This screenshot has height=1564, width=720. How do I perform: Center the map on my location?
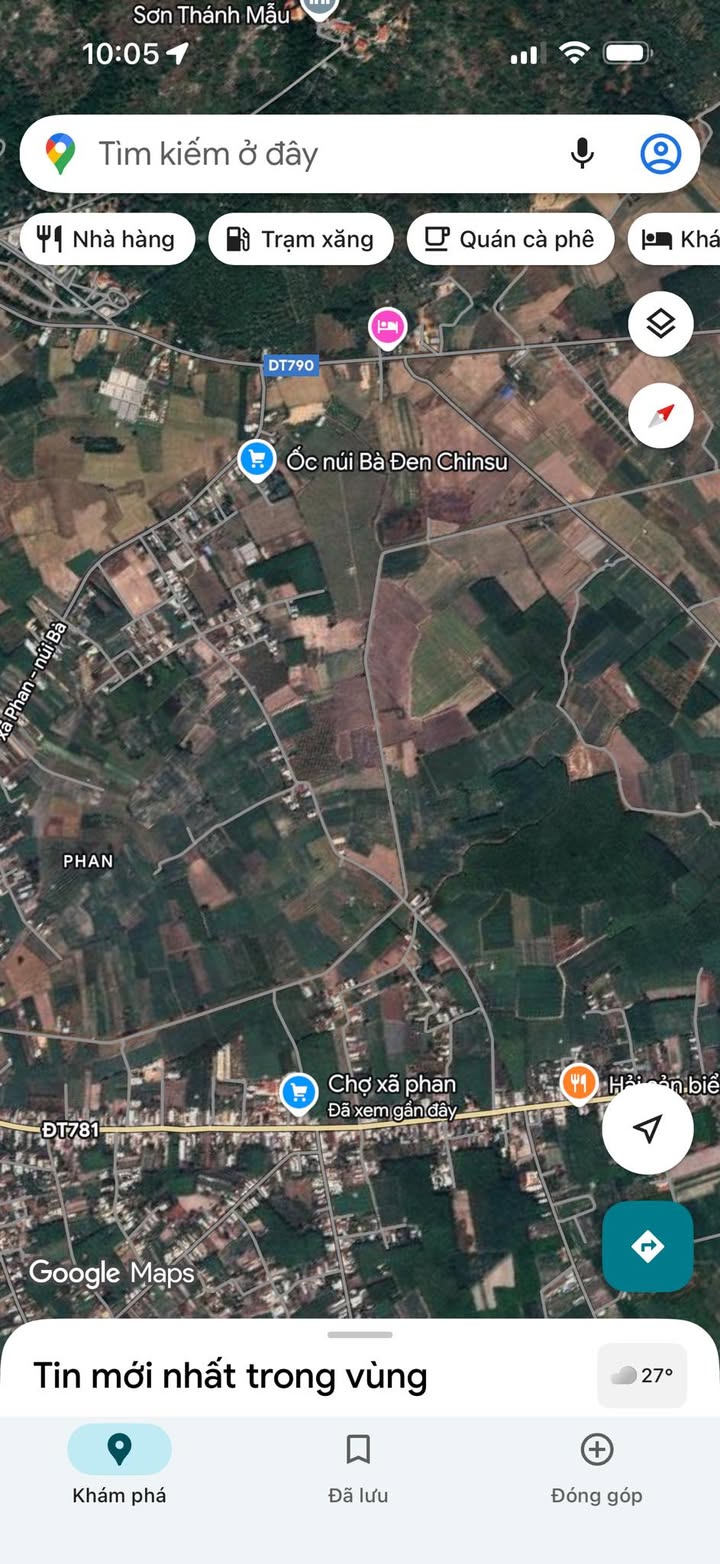click(x=648, y=1129)
